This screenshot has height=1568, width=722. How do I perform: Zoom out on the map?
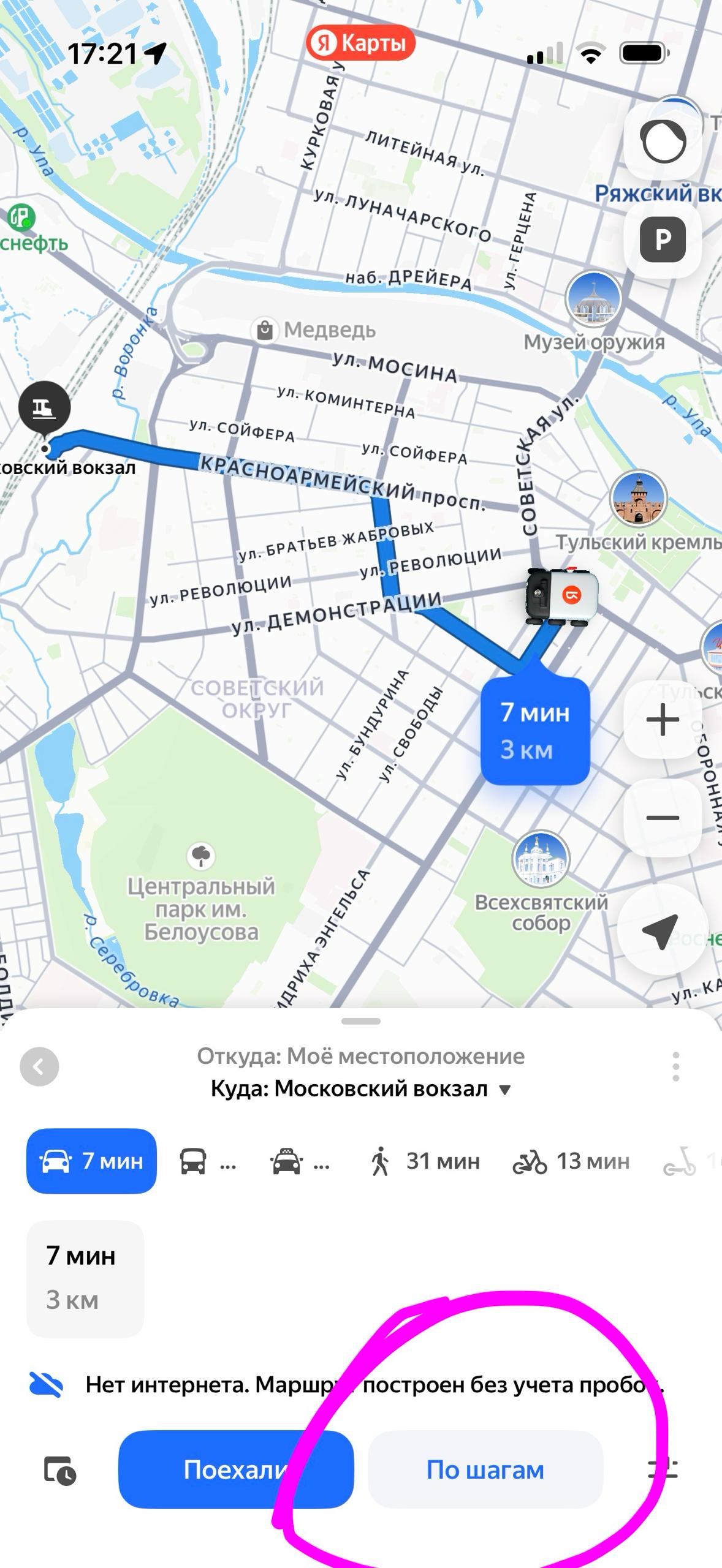663,818
